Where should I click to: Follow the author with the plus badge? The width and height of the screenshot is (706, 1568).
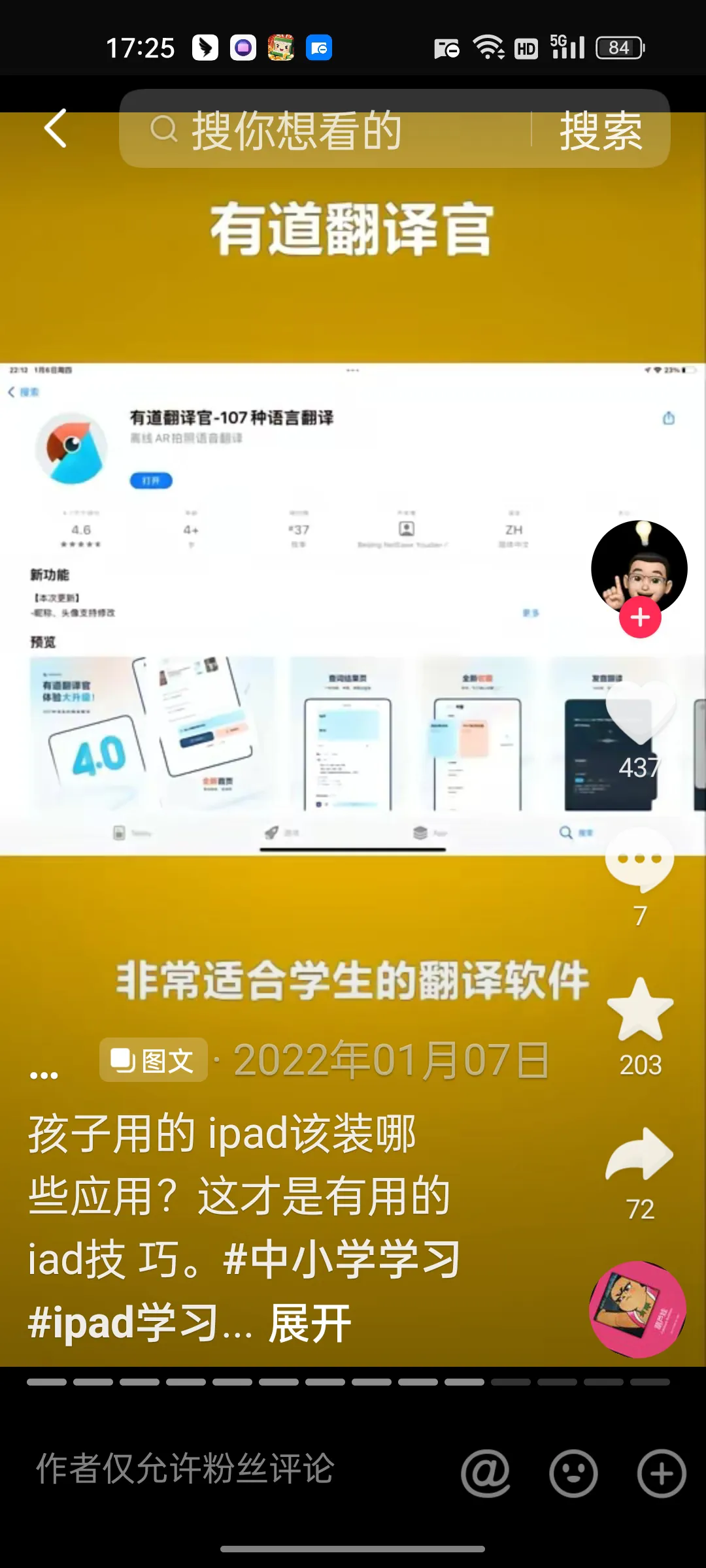640,617
